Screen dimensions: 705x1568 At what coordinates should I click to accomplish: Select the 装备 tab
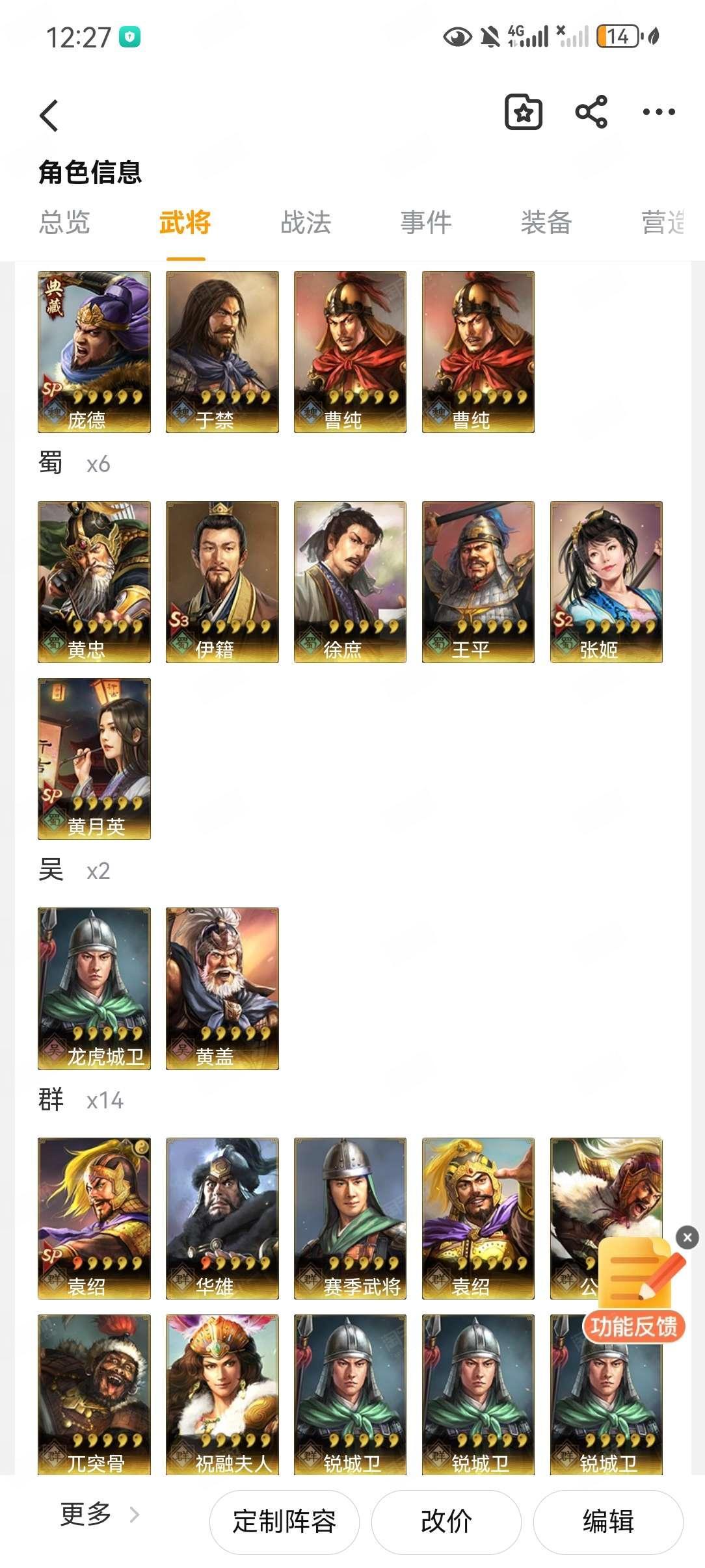pyautogui.click(x=546, y=222)
